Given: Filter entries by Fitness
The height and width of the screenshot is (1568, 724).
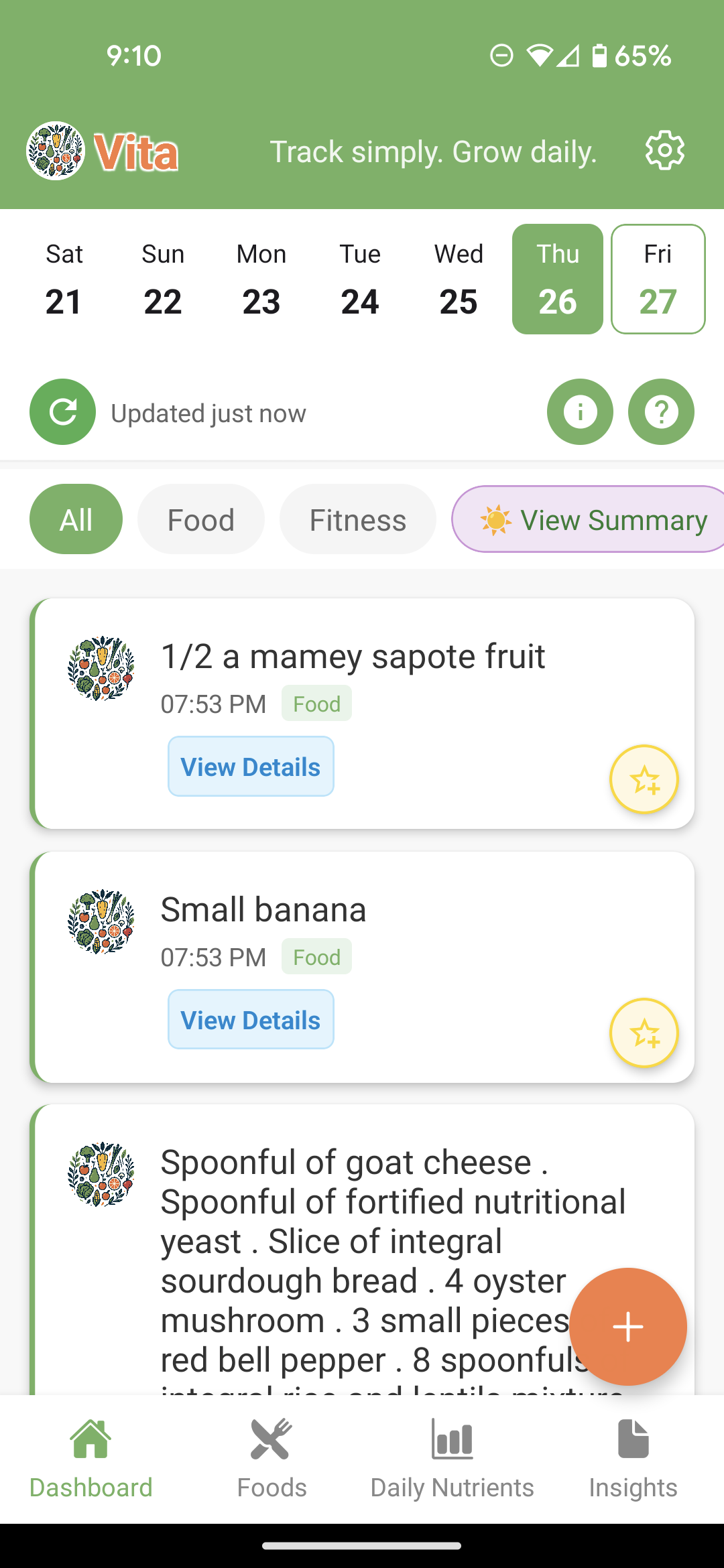Looking at the screenshot, I should 357,519.
